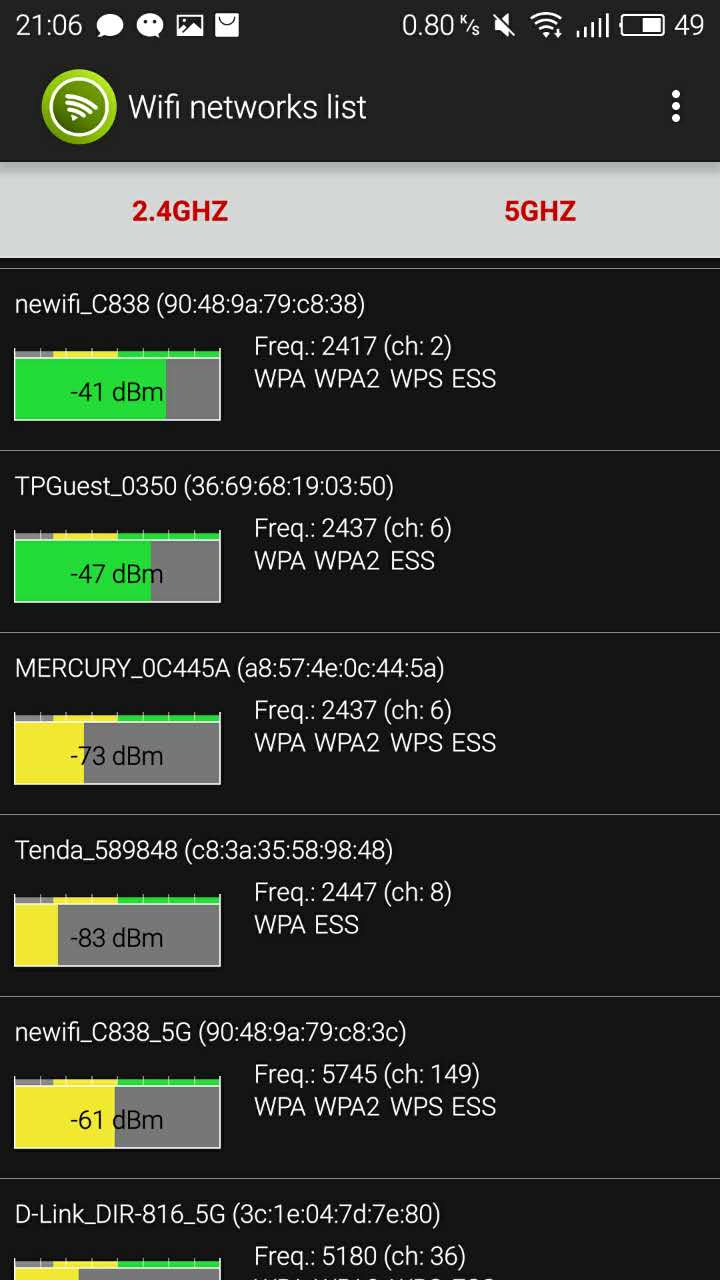Tap the -41 dBm signal strength bar
This screenshot has width=720, height=1280.
pos(116,383)
